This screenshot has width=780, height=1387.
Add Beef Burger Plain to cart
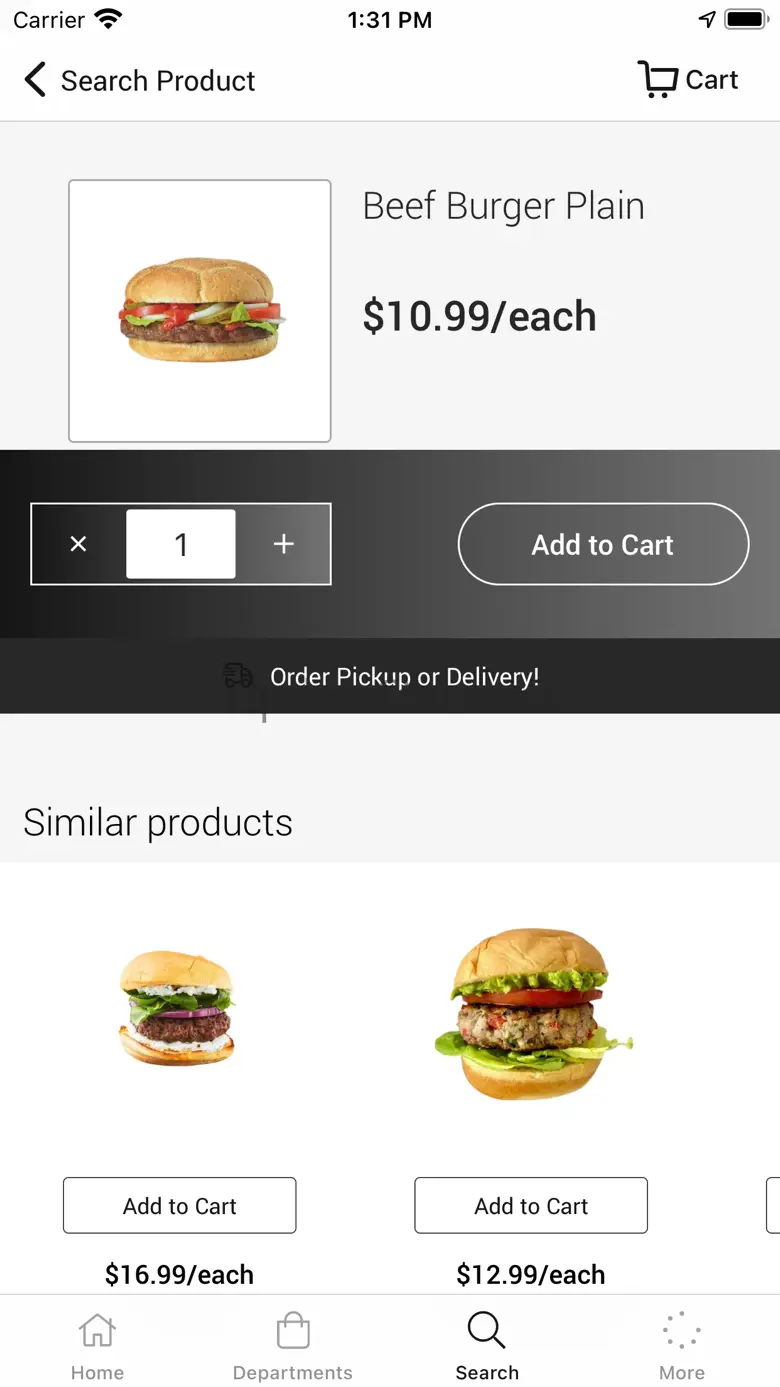pyautogui.click(x=603, y=544)
